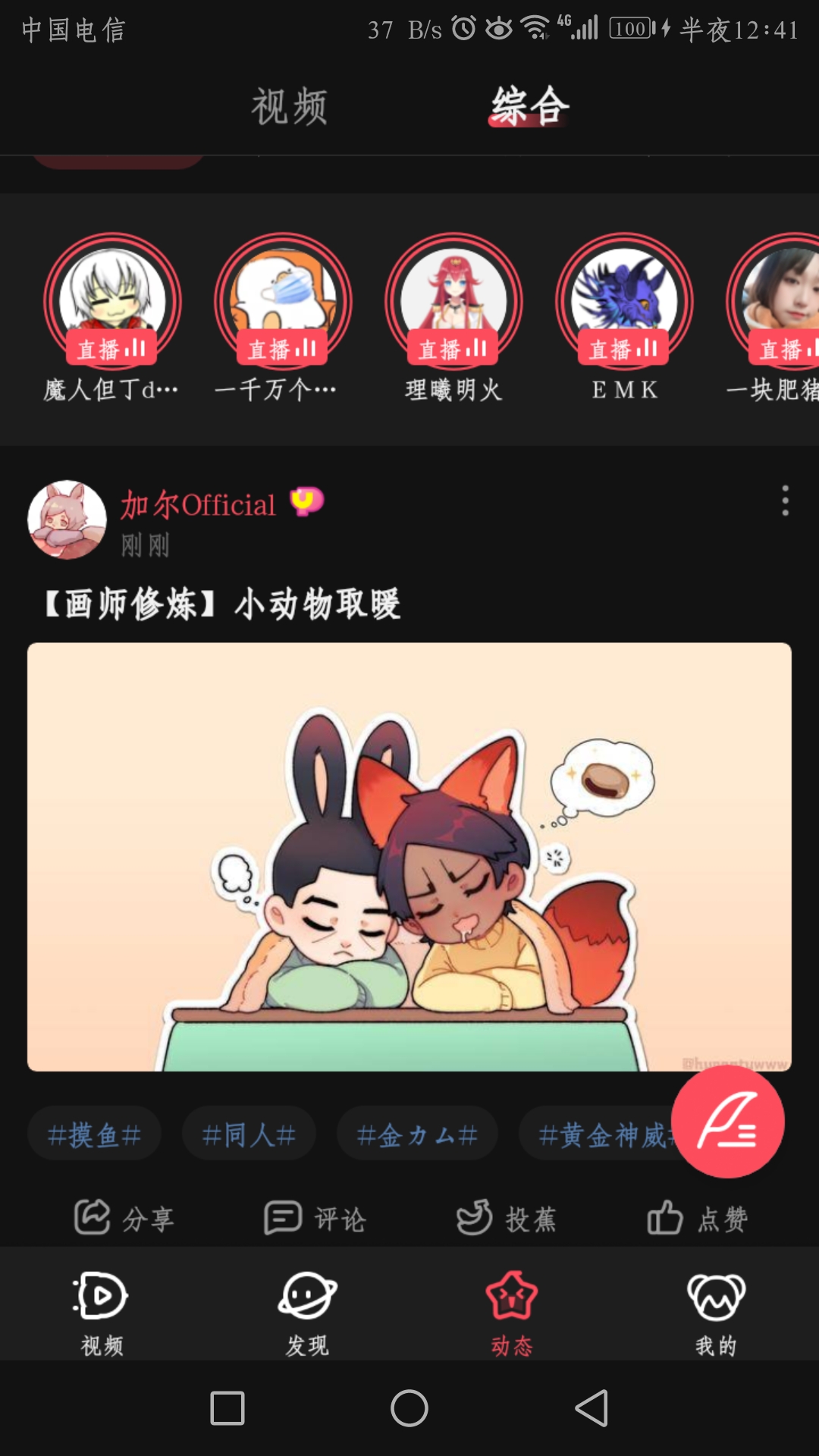Share 加尔Official's post via 分享

point(125,1219)
